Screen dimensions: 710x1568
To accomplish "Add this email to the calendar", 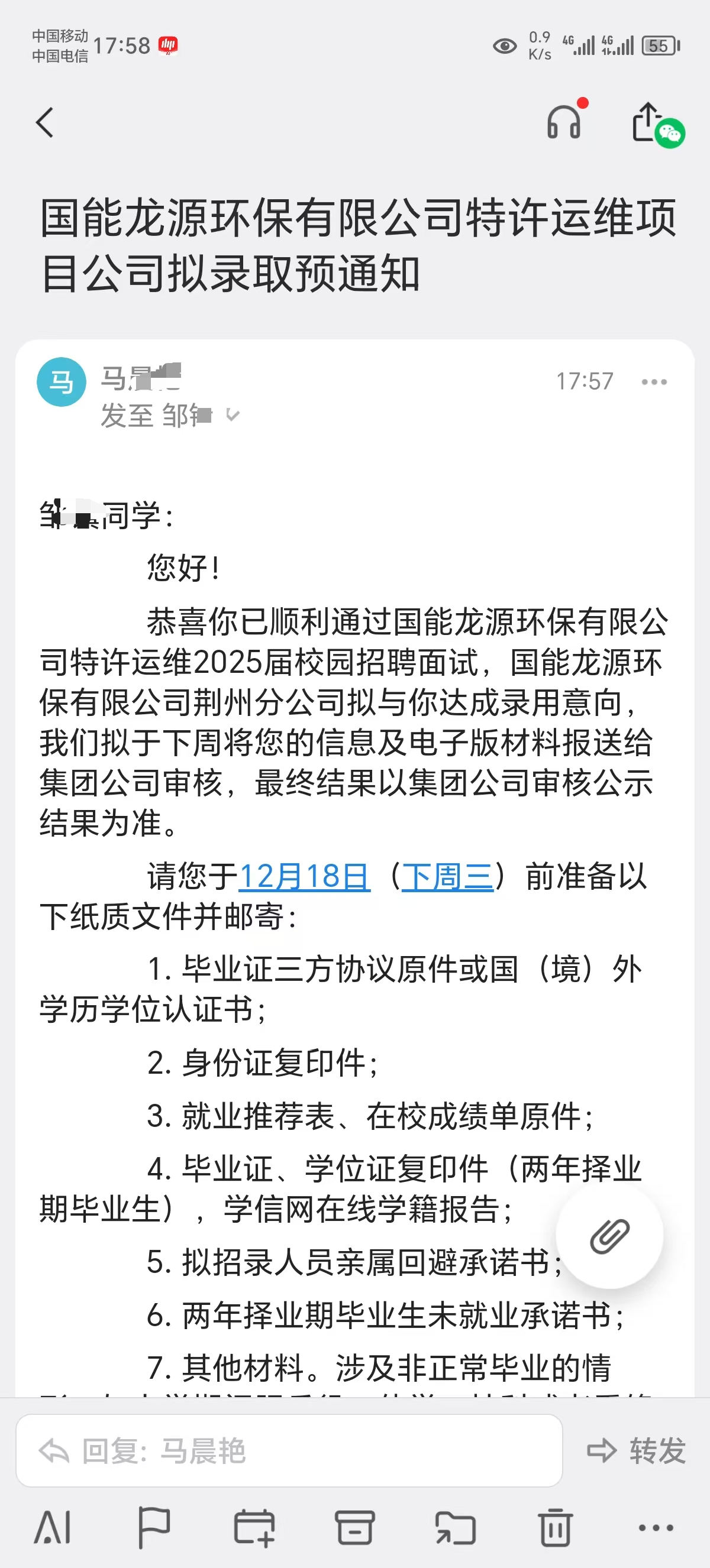I will (254, 1527).
